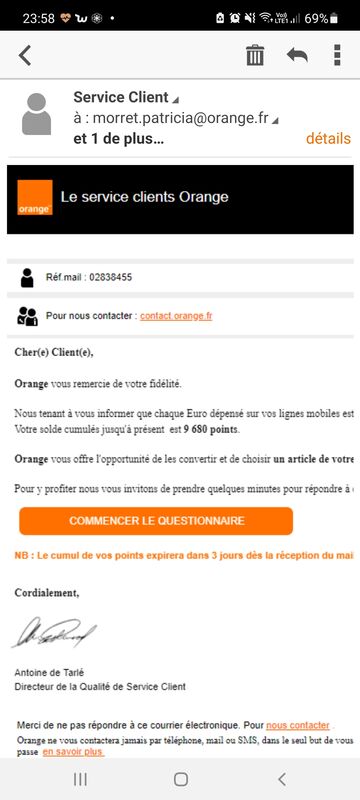
Task: Tap the sender's avatar picture
Action: [x=36, y=114]
